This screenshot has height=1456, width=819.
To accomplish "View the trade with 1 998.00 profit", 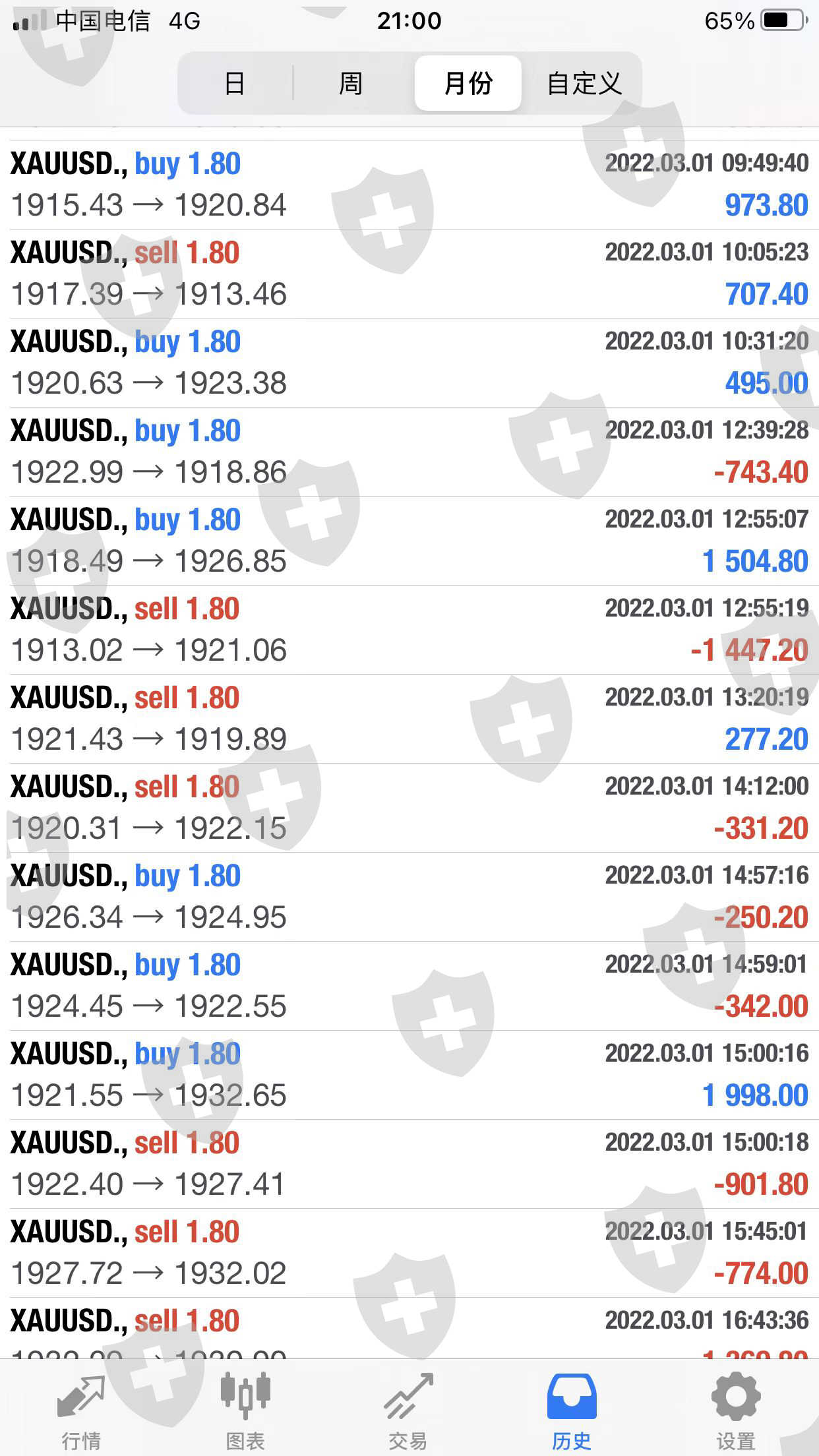I will [409, 1075].
